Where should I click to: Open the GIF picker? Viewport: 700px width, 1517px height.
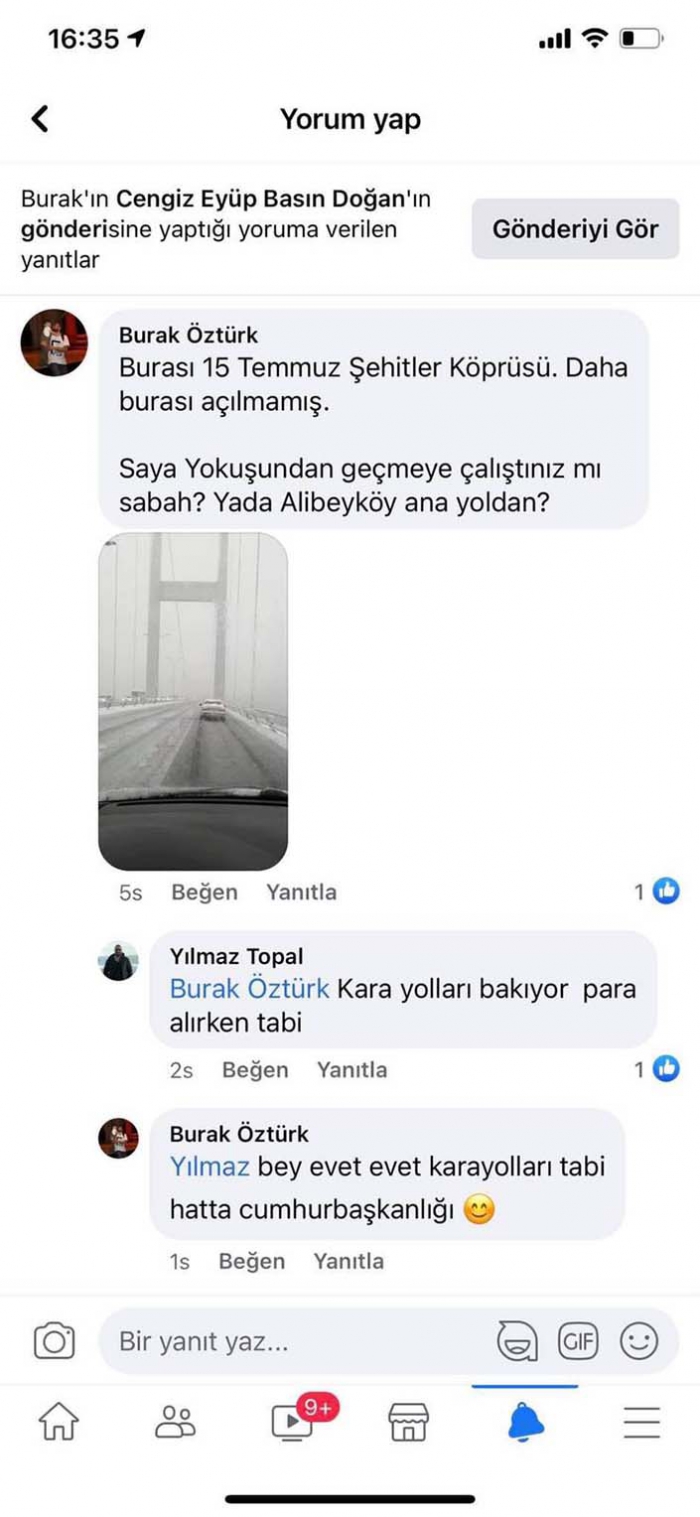[x=578, y=1341]
